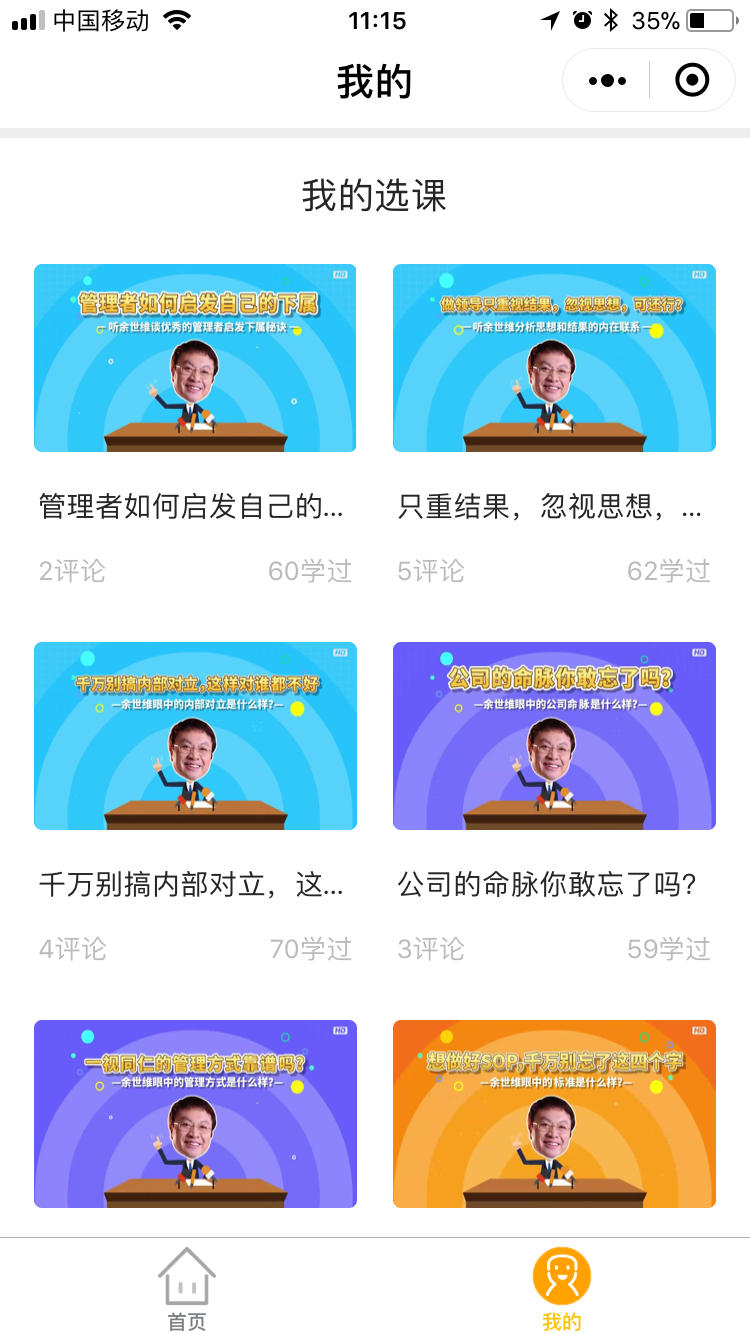The height and width of the screenshot is (1334, 750).
Task: Open course 一视同仁的管理方式靠谱吗
Action: (x=195, y=1114)
